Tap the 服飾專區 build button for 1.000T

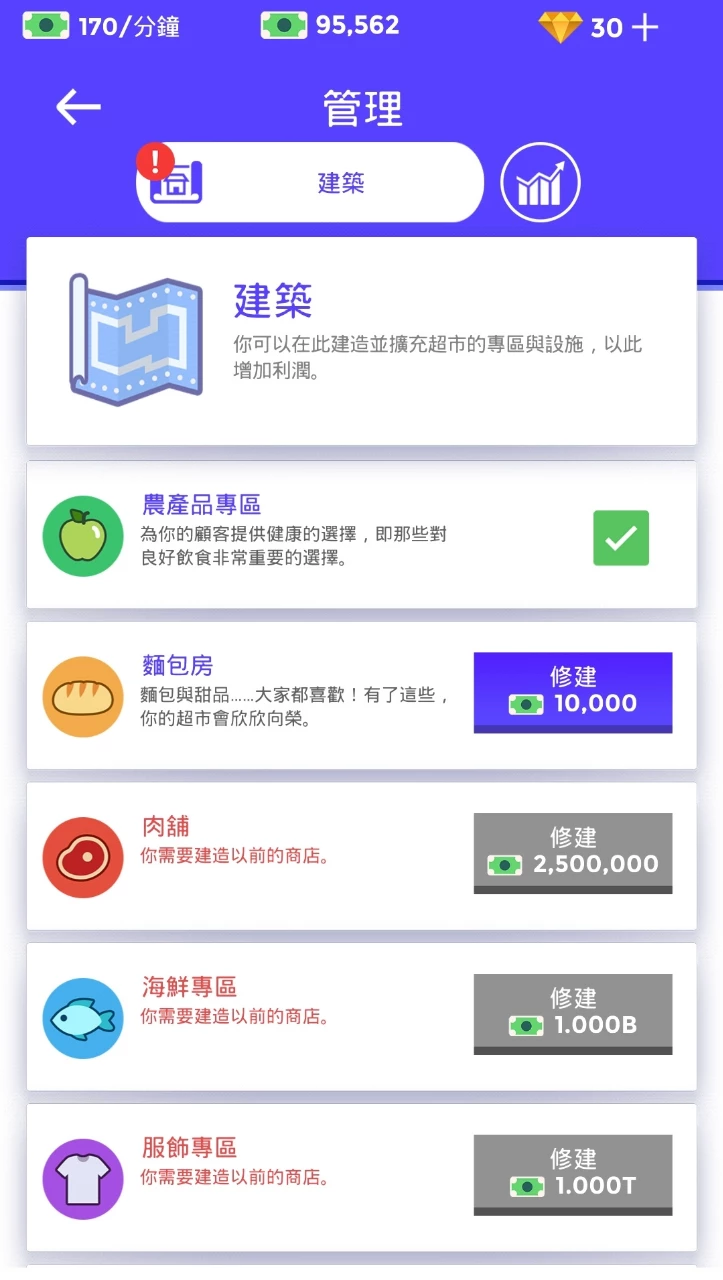click(x=572, y=1174)
